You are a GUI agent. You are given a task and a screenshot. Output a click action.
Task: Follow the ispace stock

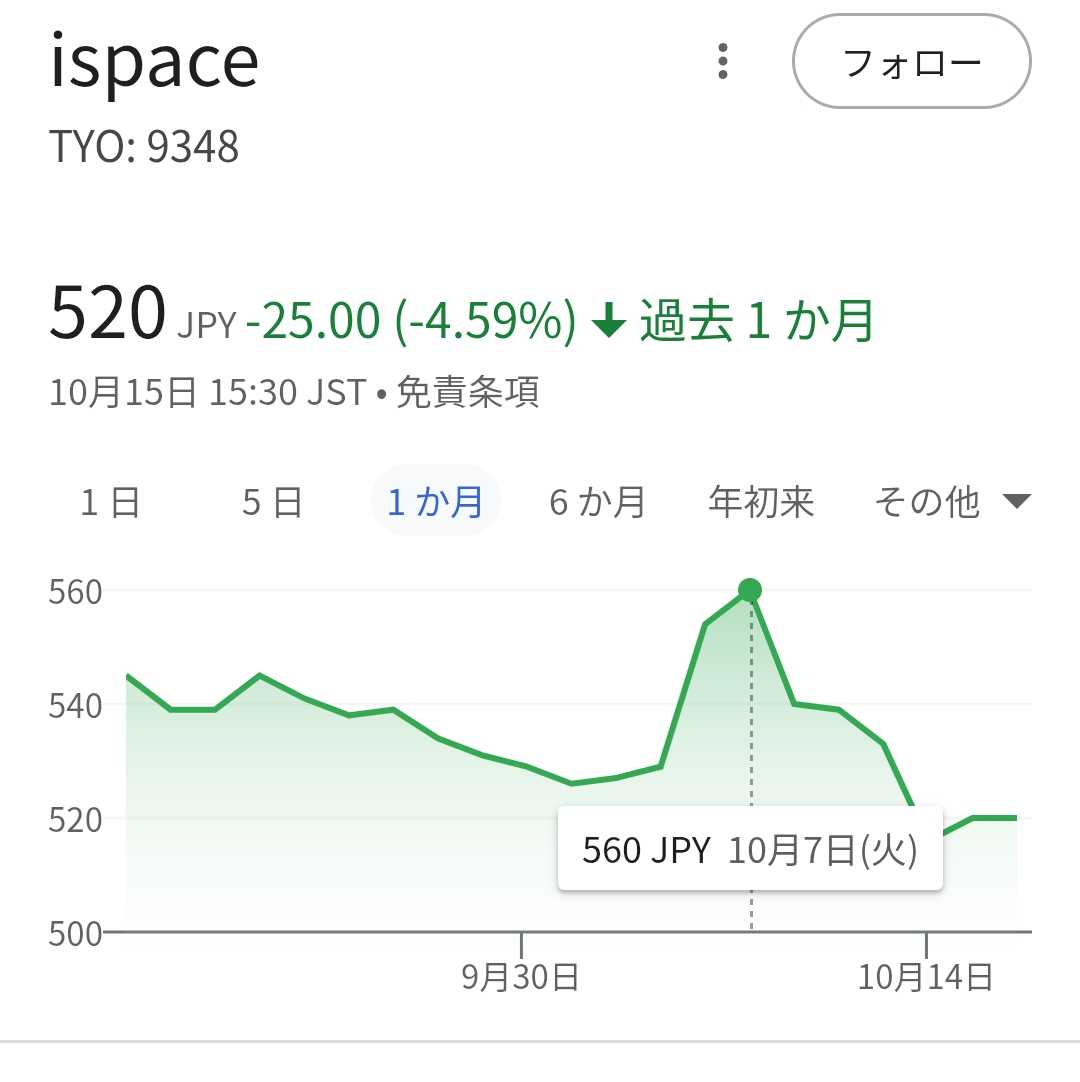pyautogui.click(x=911, y=62)
